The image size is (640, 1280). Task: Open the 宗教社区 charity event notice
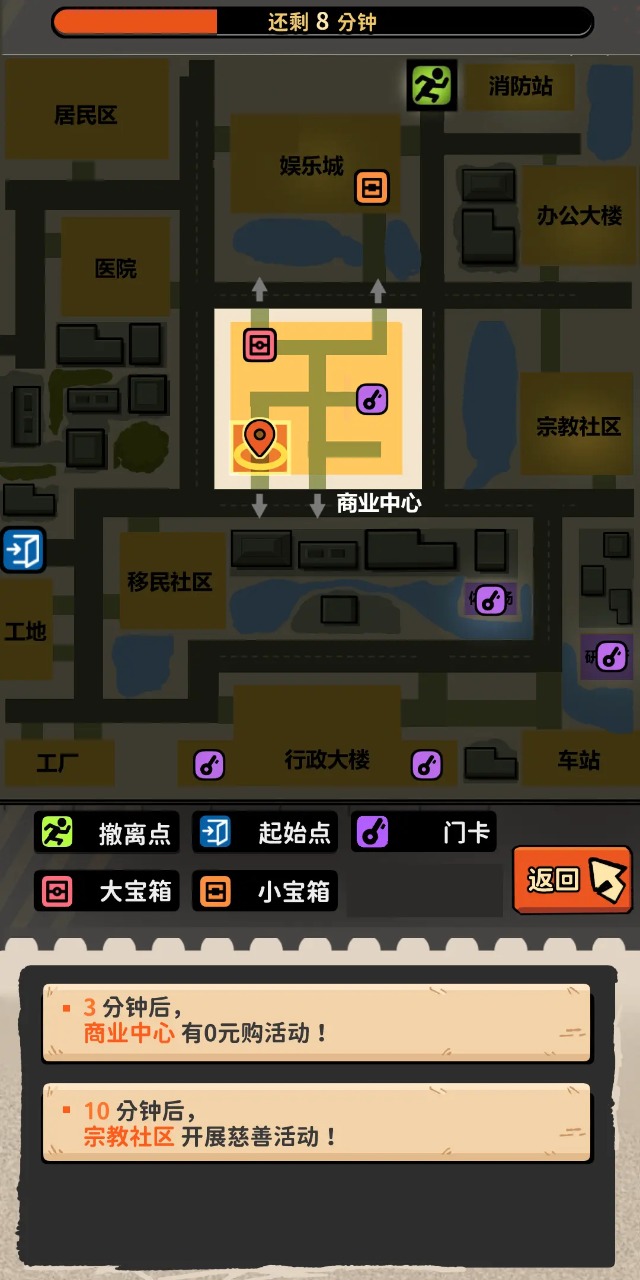[x=316, y=1123]
